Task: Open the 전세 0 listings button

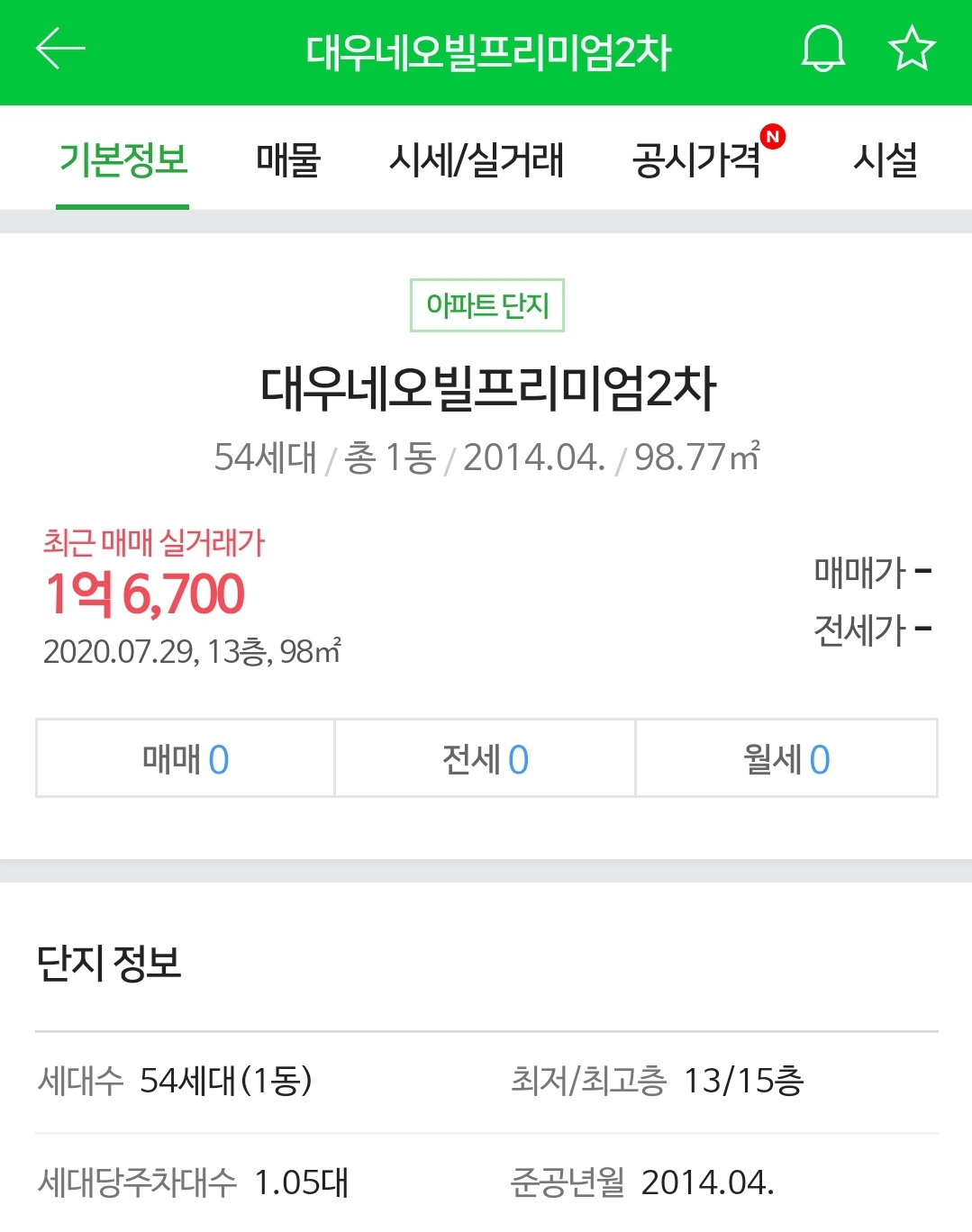Action: [485, 758]
